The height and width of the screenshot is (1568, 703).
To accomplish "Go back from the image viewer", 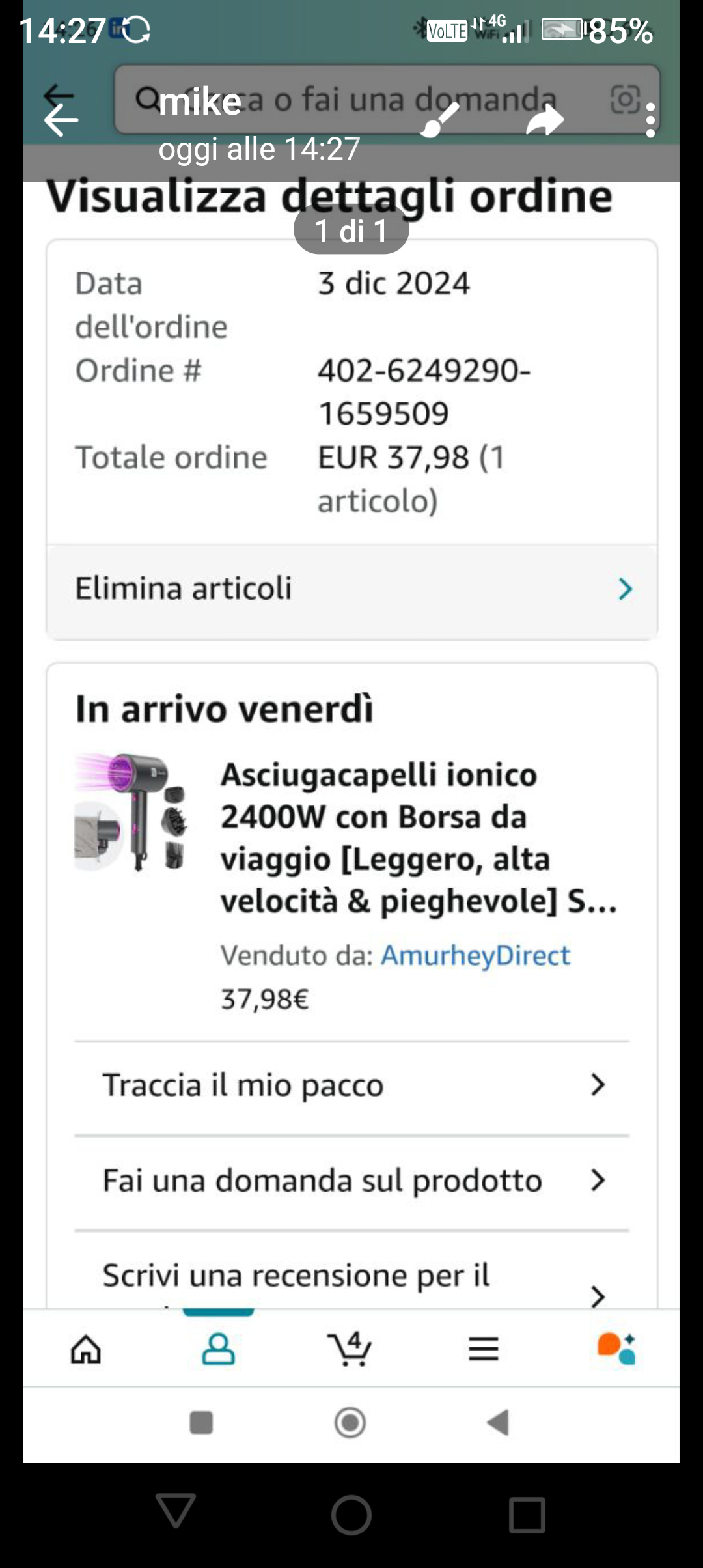I will [61, 120].
